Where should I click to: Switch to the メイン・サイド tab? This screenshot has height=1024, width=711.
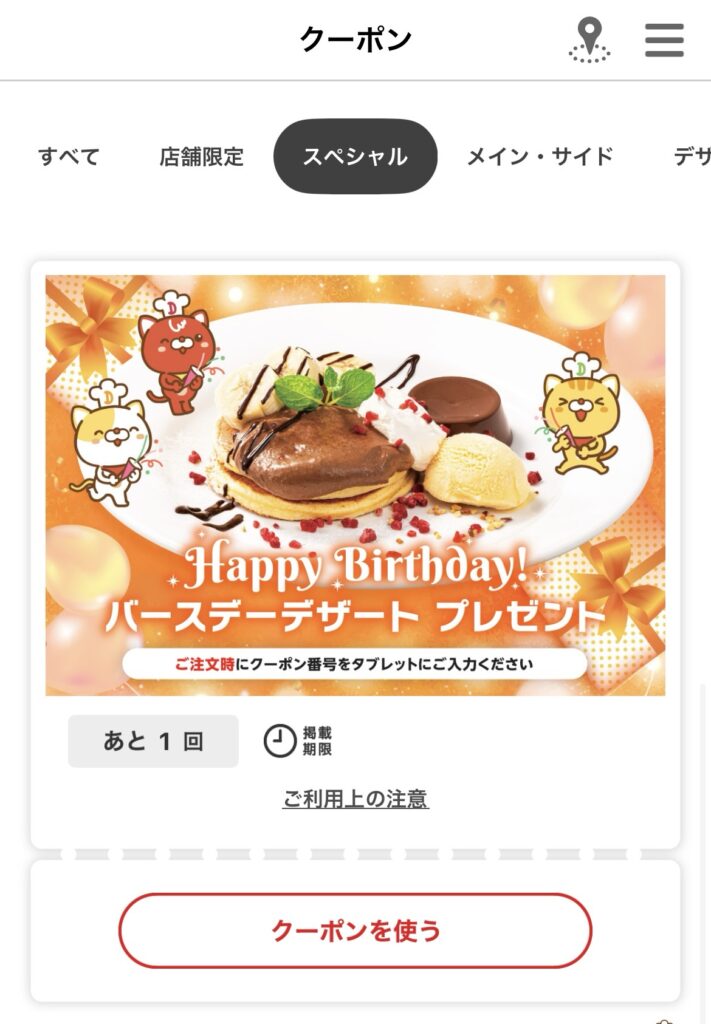coord(540,156)
